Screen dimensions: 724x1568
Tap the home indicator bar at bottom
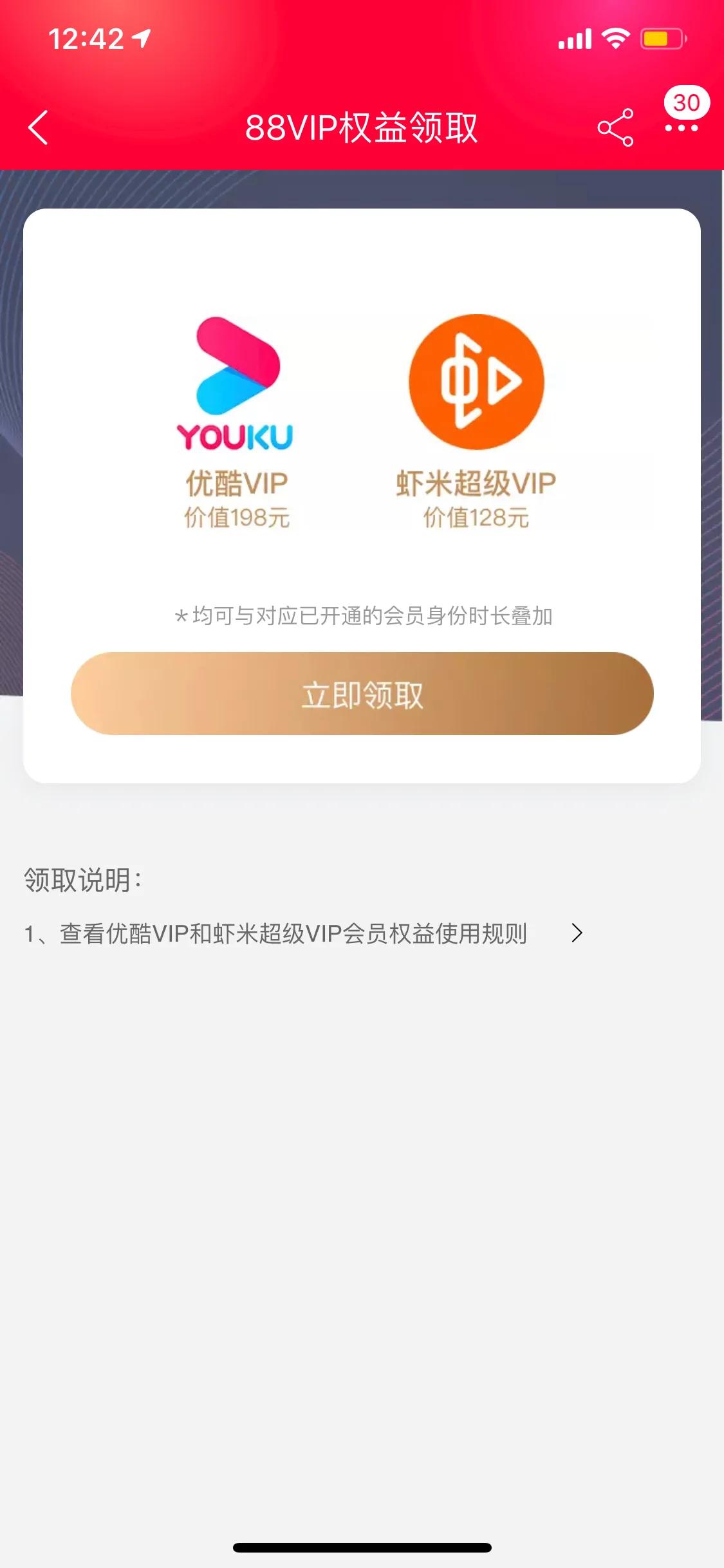(362, 1547)
